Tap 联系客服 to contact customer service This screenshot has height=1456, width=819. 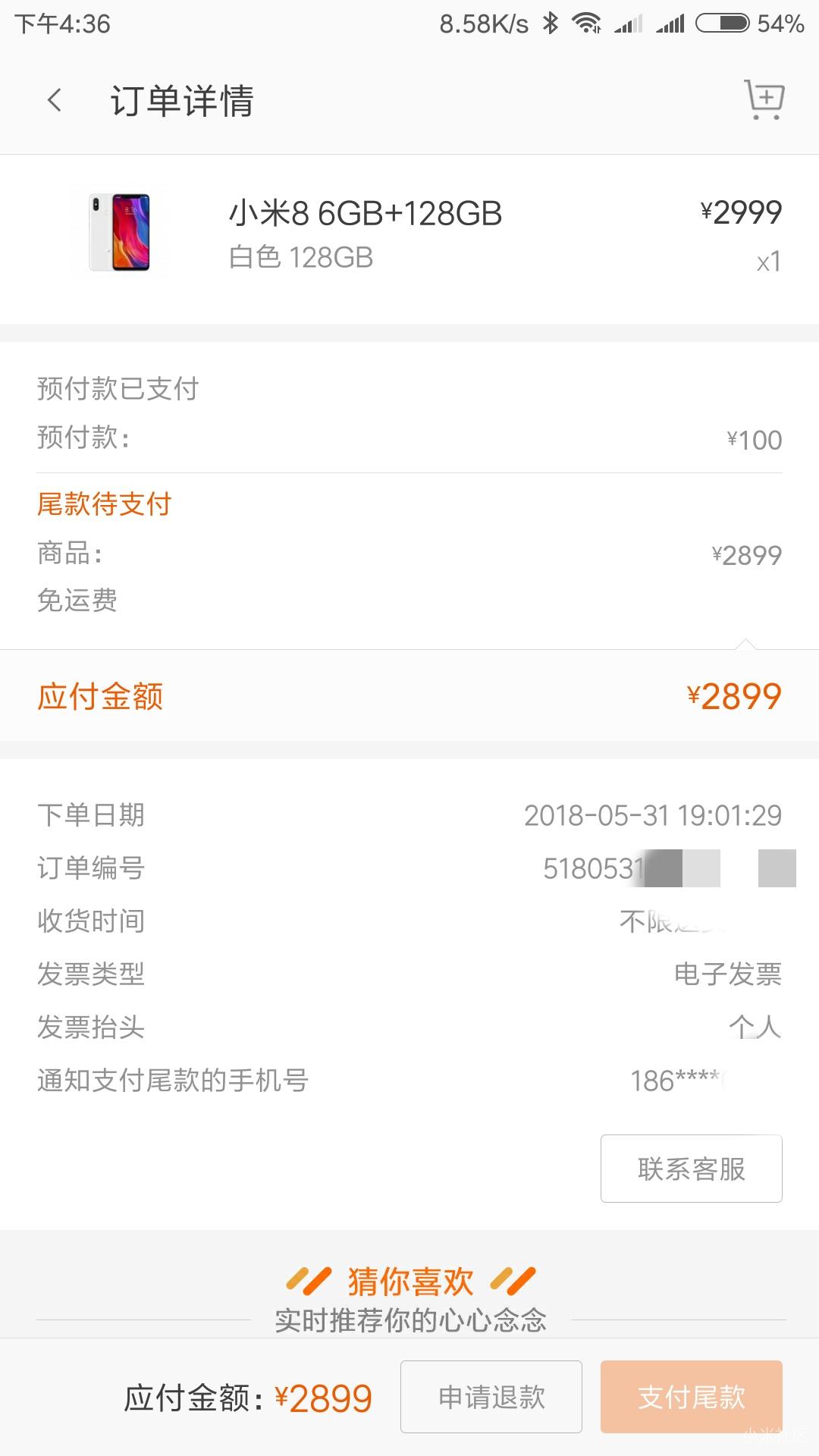690,1169
